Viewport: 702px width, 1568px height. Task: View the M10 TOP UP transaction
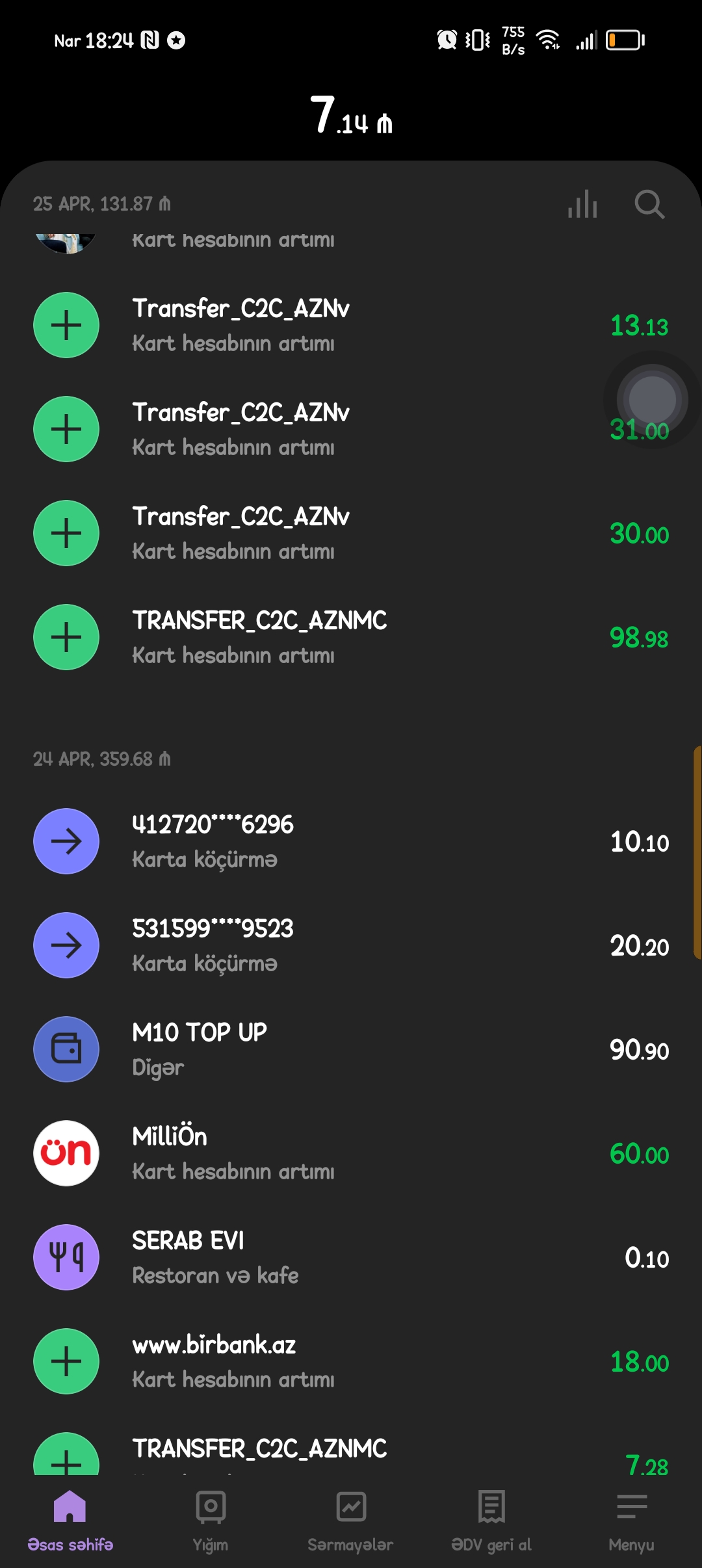(351, 1049)
